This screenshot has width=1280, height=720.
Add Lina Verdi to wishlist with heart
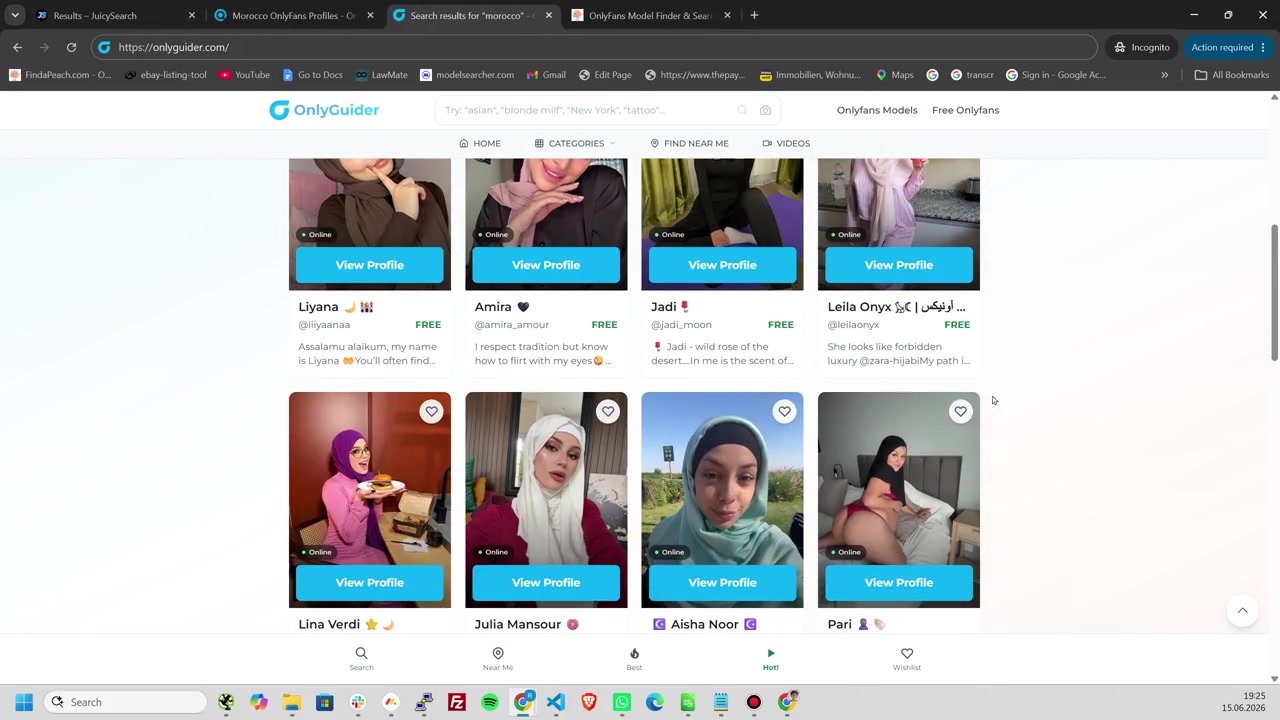[x=431, y=411]
